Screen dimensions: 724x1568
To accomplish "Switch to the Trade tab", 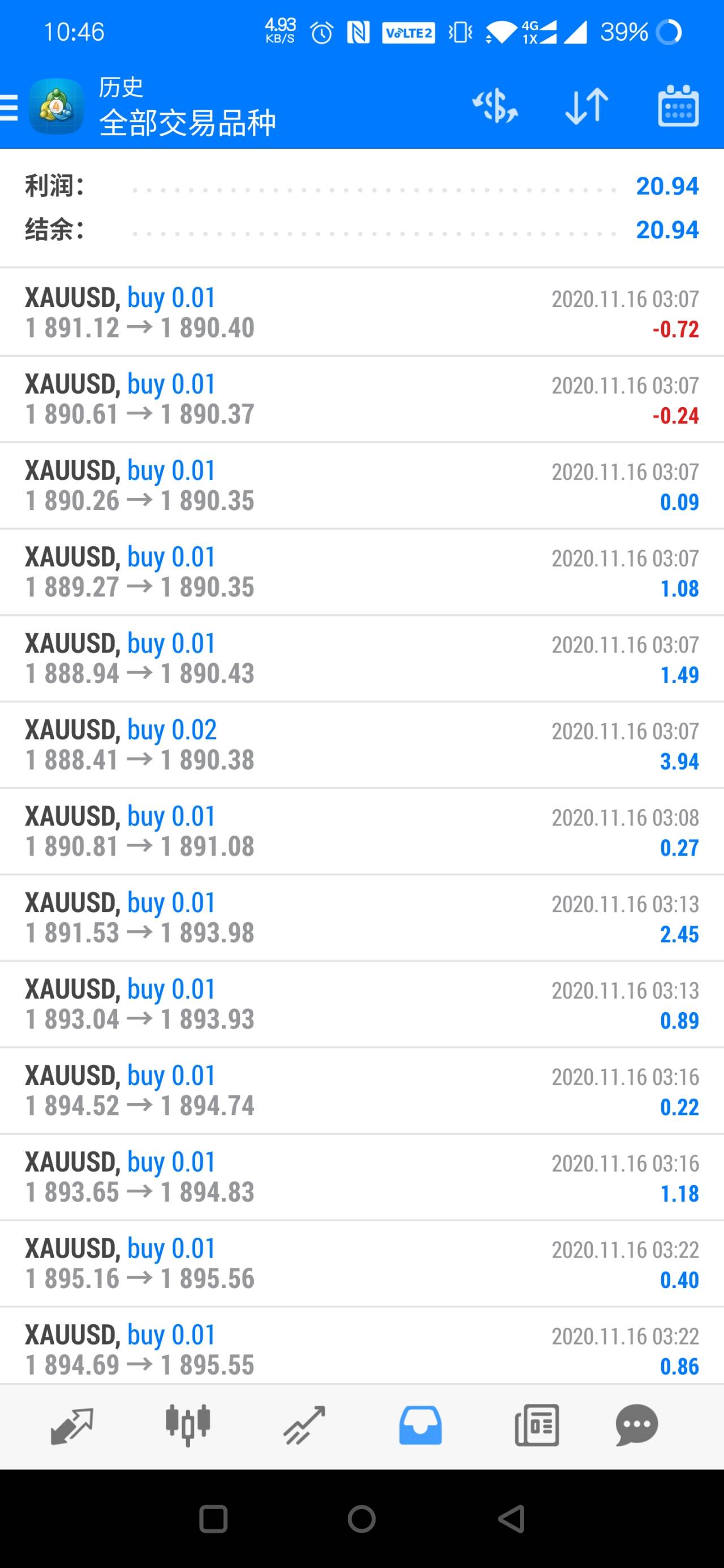I will (x=304, y=1426).
